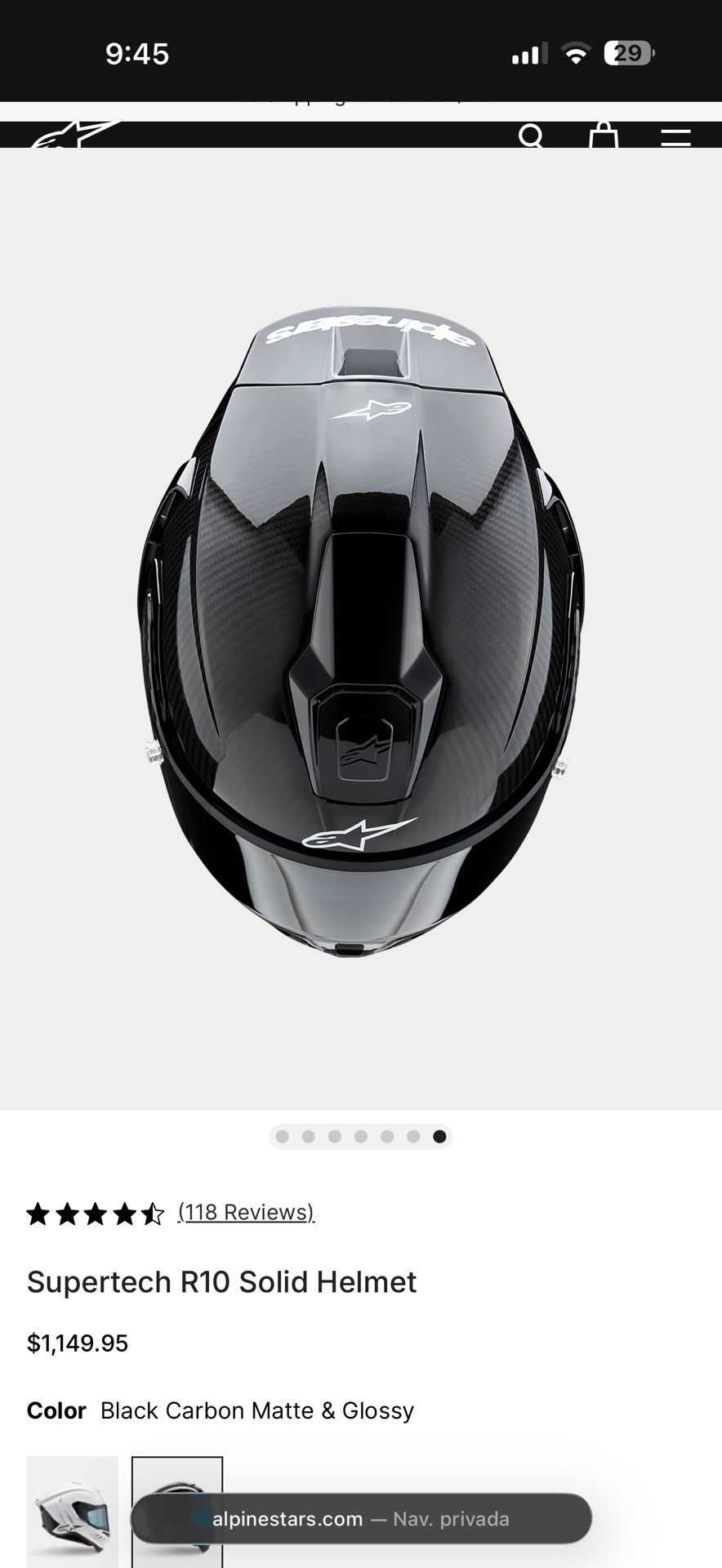Image resolution: width=722 pixels, height=1568 pixels.
Task: Tap the clock showing 9:45
Action: [x=138, y=52]
